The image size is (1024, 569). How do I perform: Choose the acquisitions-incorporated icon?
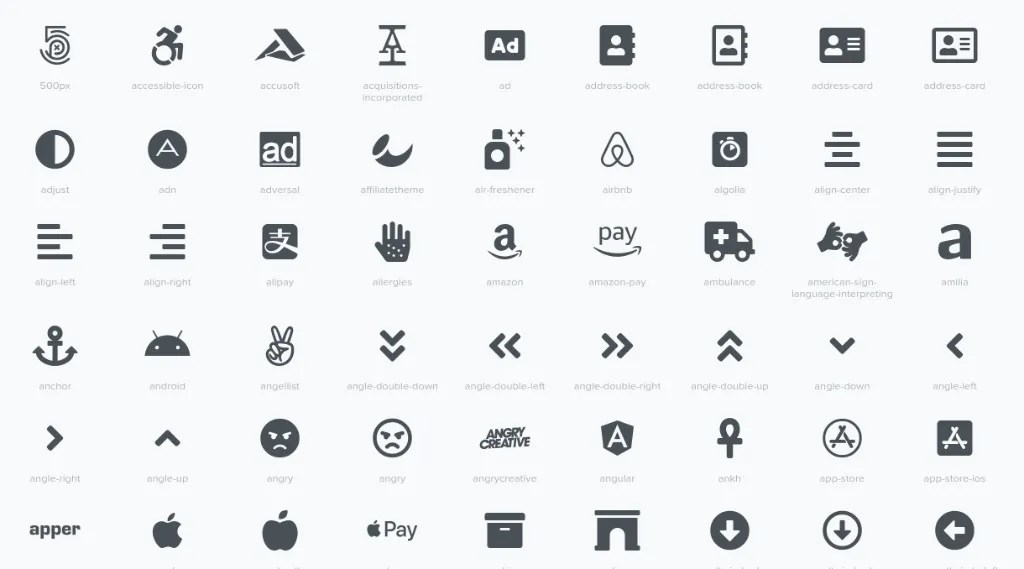pos(392,46)
